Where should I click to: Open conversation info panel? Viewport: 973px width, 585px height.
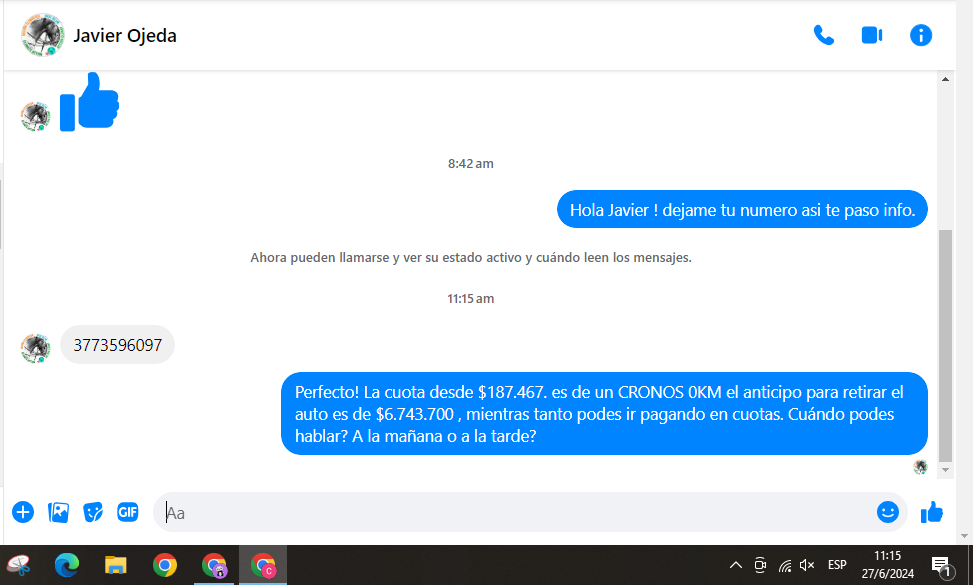tap(920, 36)
